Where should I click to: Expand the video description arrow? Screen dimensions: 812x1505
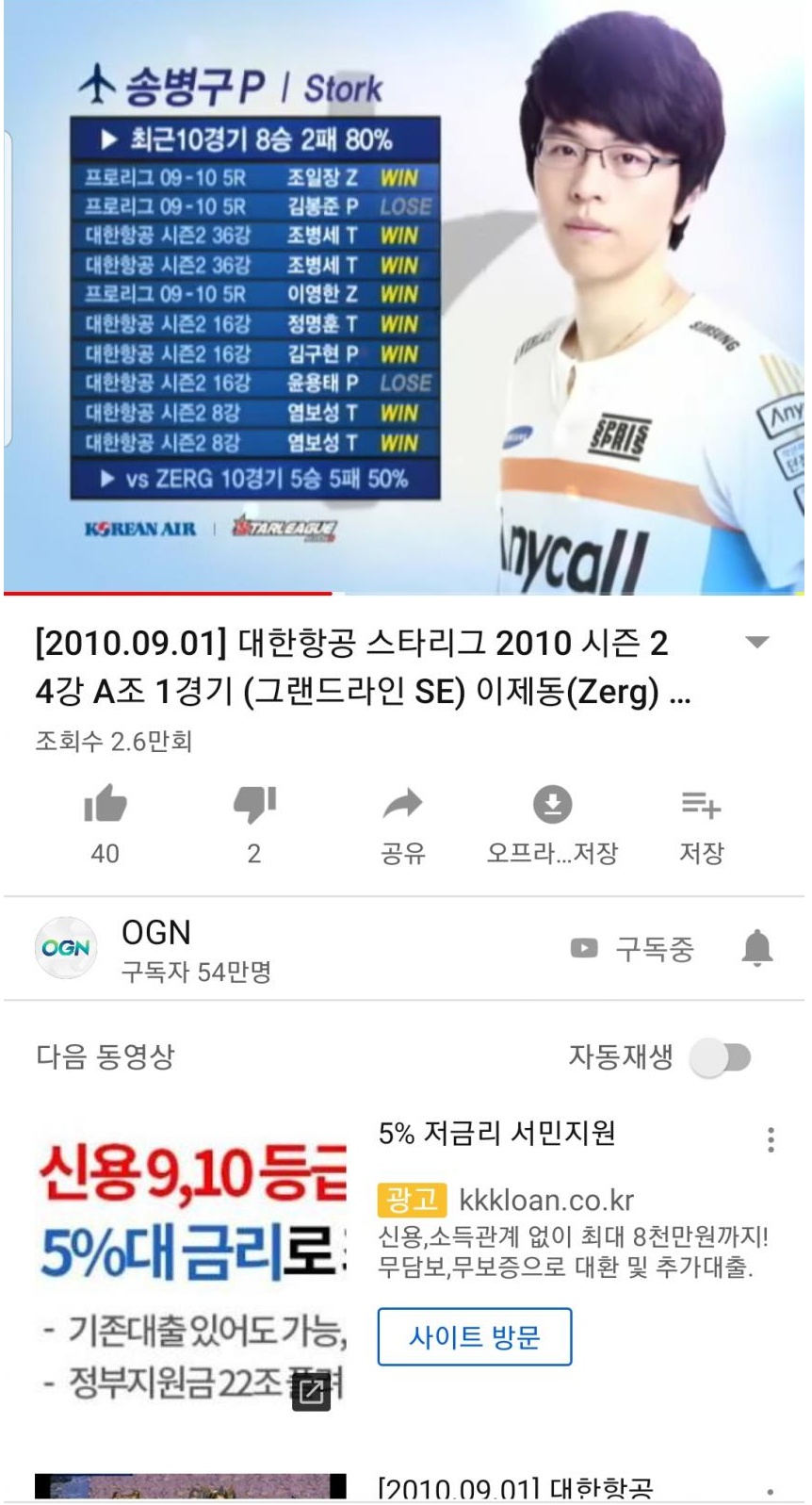[757, 643]
